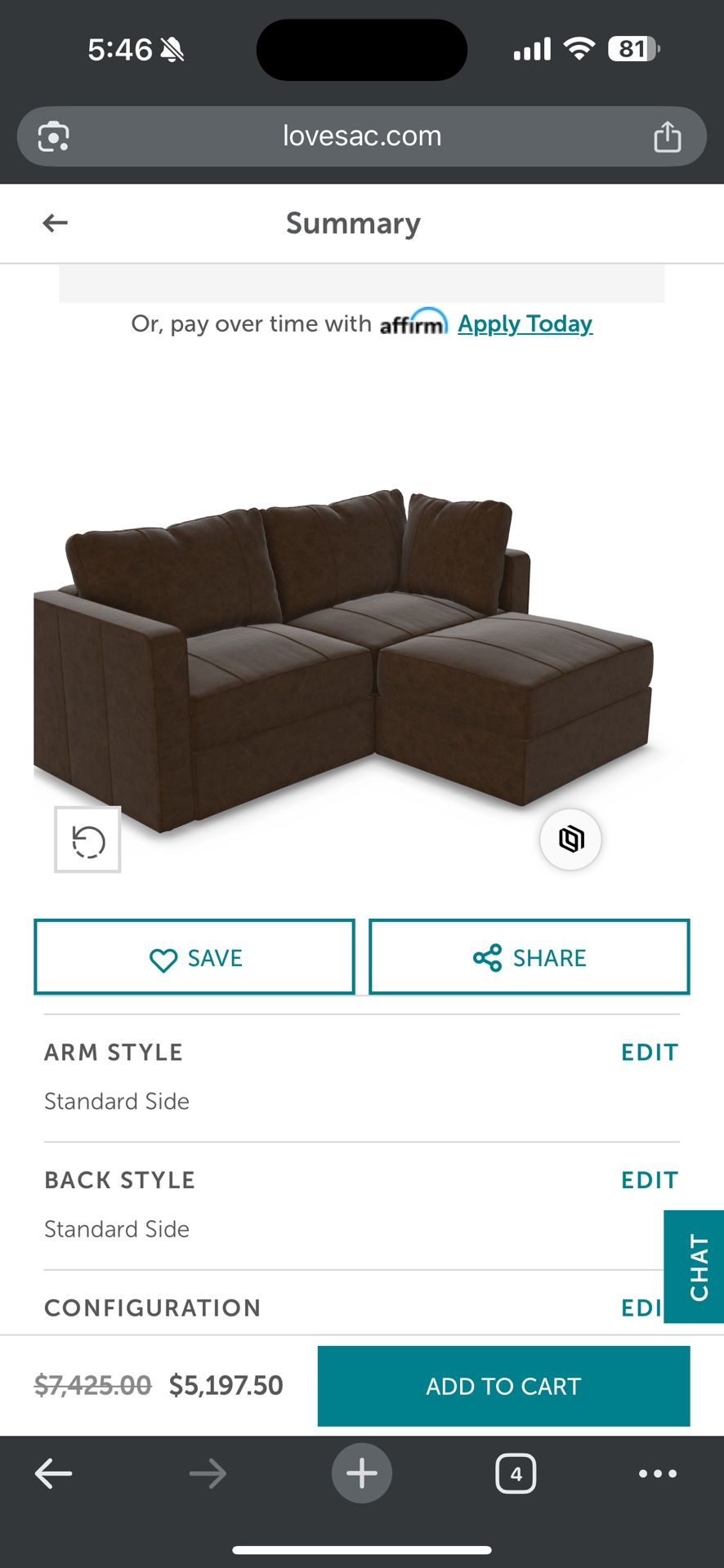Open the AR view icon on the sofa image
Image resolution: width=724 pixels, height=1568 pixels.
[570, 840]
